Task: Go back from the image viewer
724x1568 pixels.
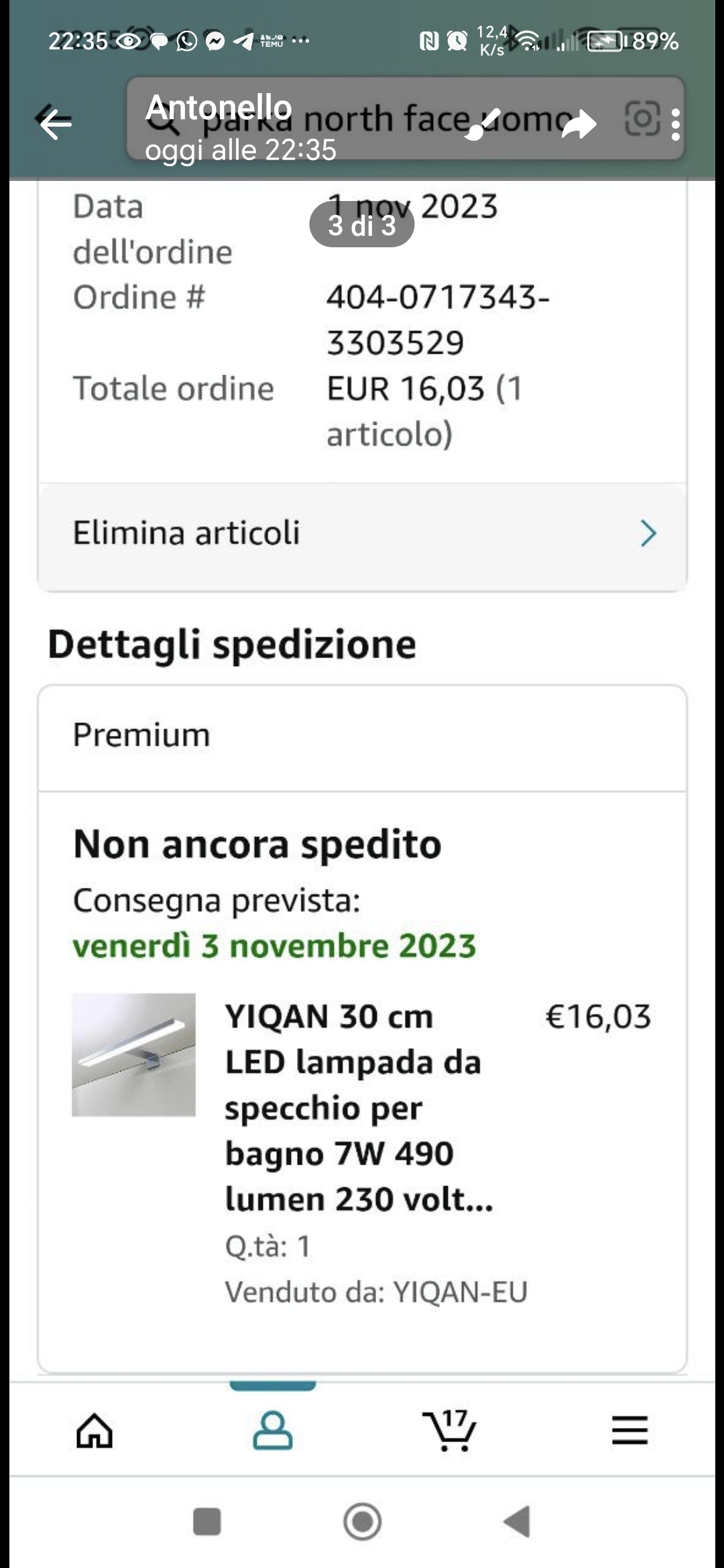Action: 56,123
